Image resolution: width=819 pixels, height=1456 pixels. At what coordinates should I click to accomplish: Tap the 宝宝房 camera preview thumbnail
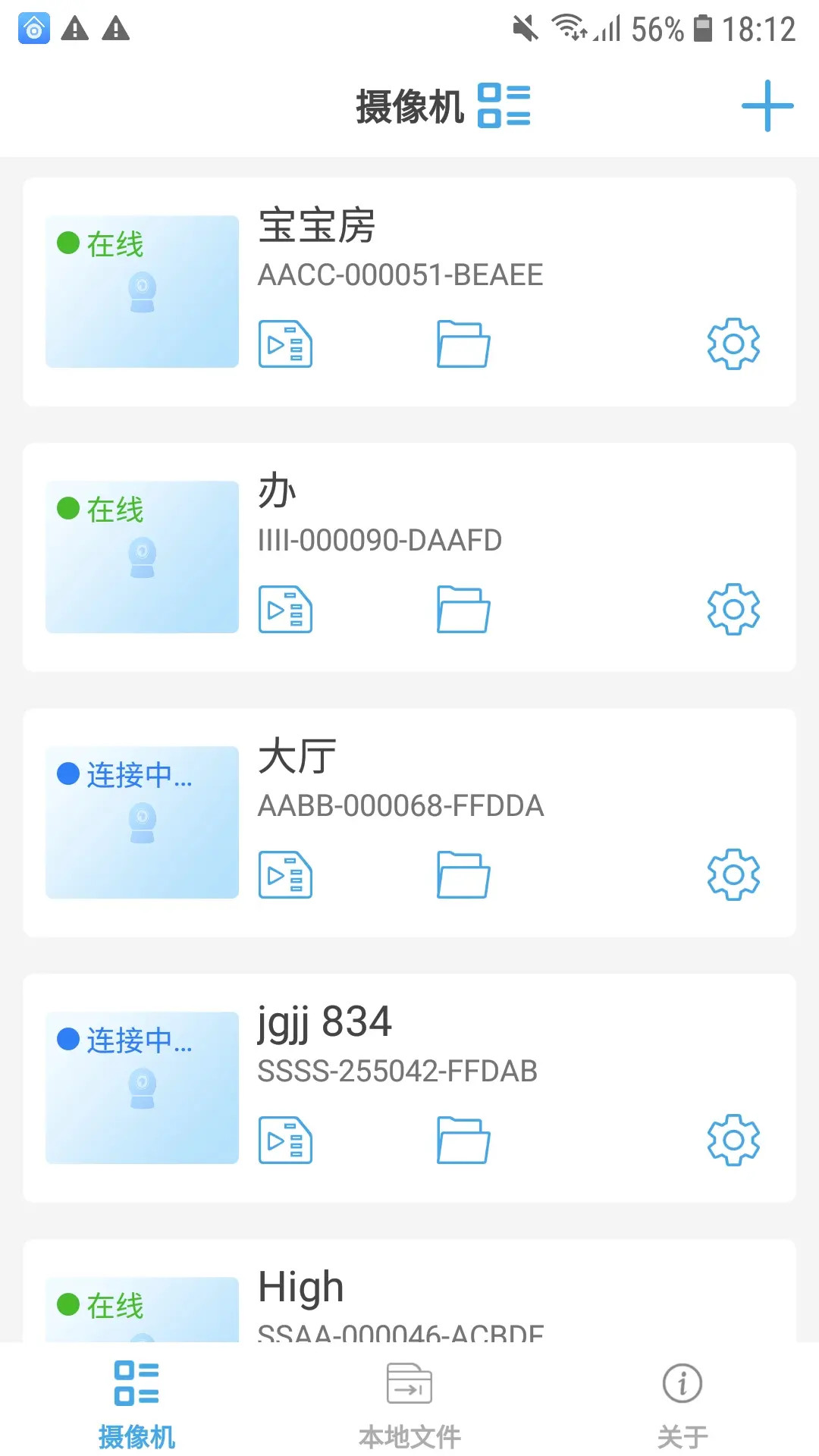click(x=142, y=292)
